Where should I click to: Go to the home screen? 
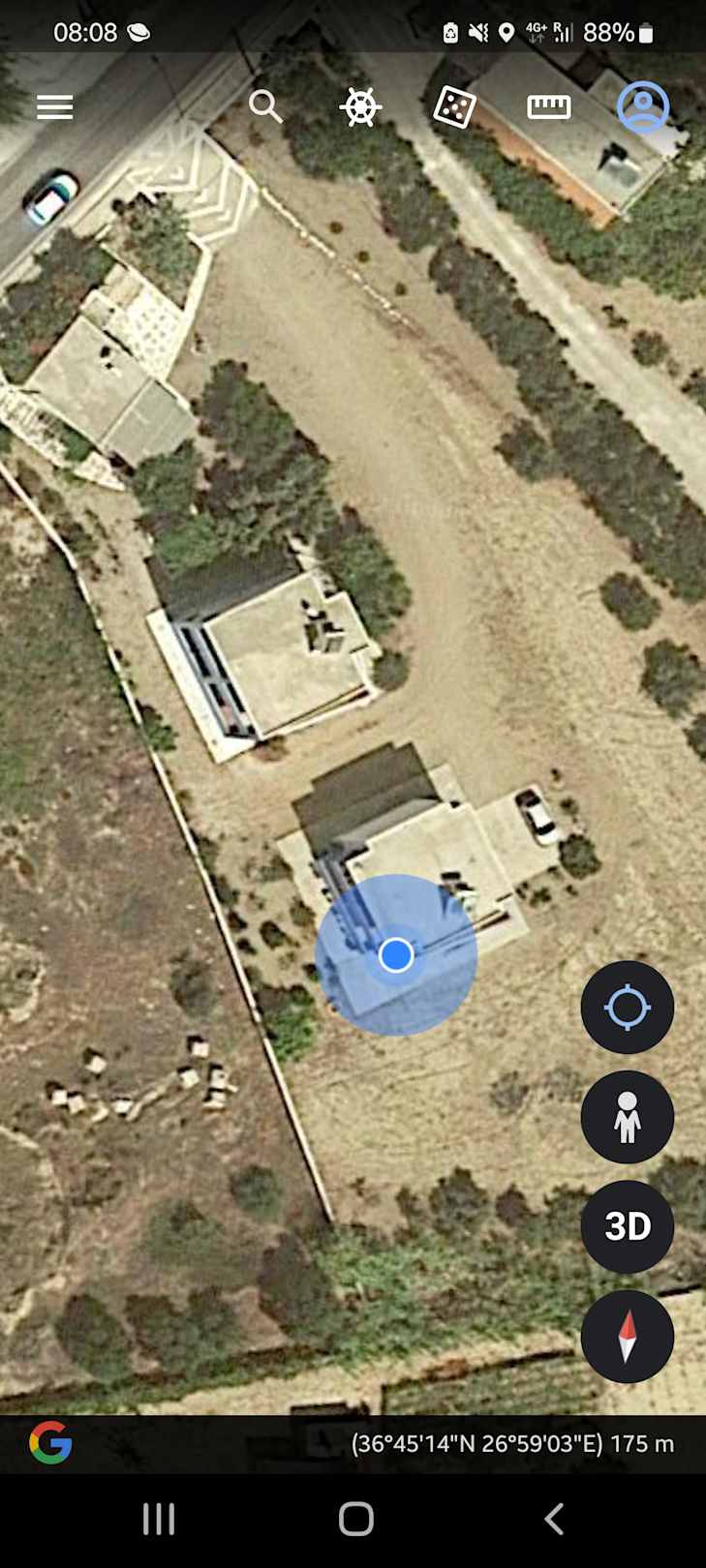click(x=355, y=1519)
